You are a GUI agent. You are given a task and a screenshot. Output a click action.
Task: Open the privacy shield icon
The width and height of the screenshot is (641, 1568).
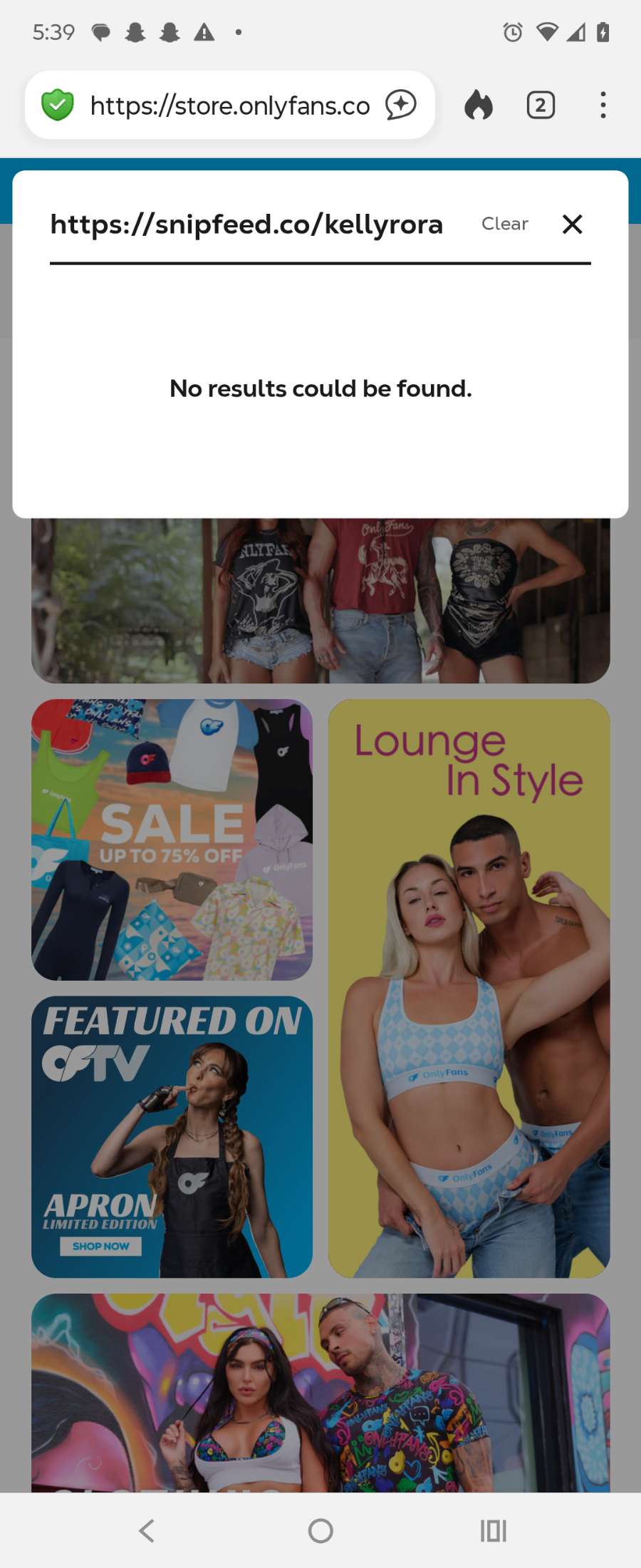(58, 105)
